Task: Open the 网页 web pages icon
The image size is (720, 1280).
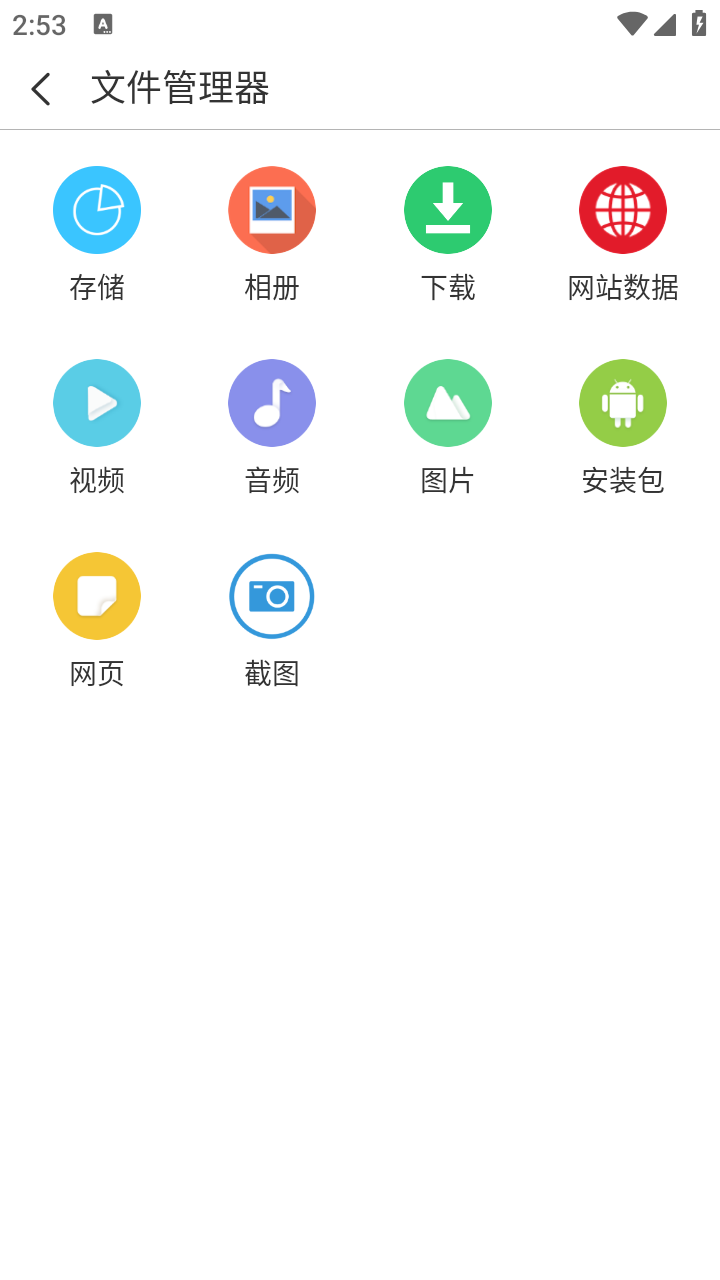Action: (97, 595)
